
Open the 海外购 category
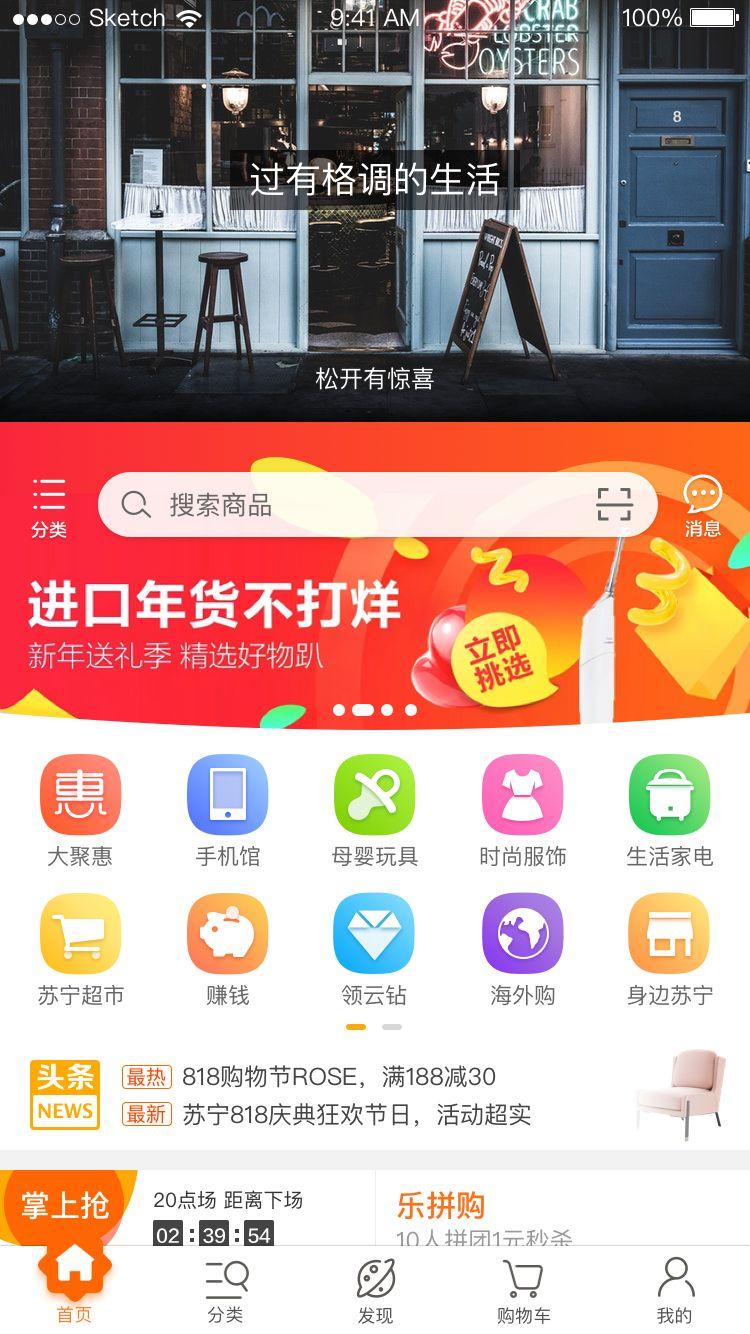[x=522, y=950]
